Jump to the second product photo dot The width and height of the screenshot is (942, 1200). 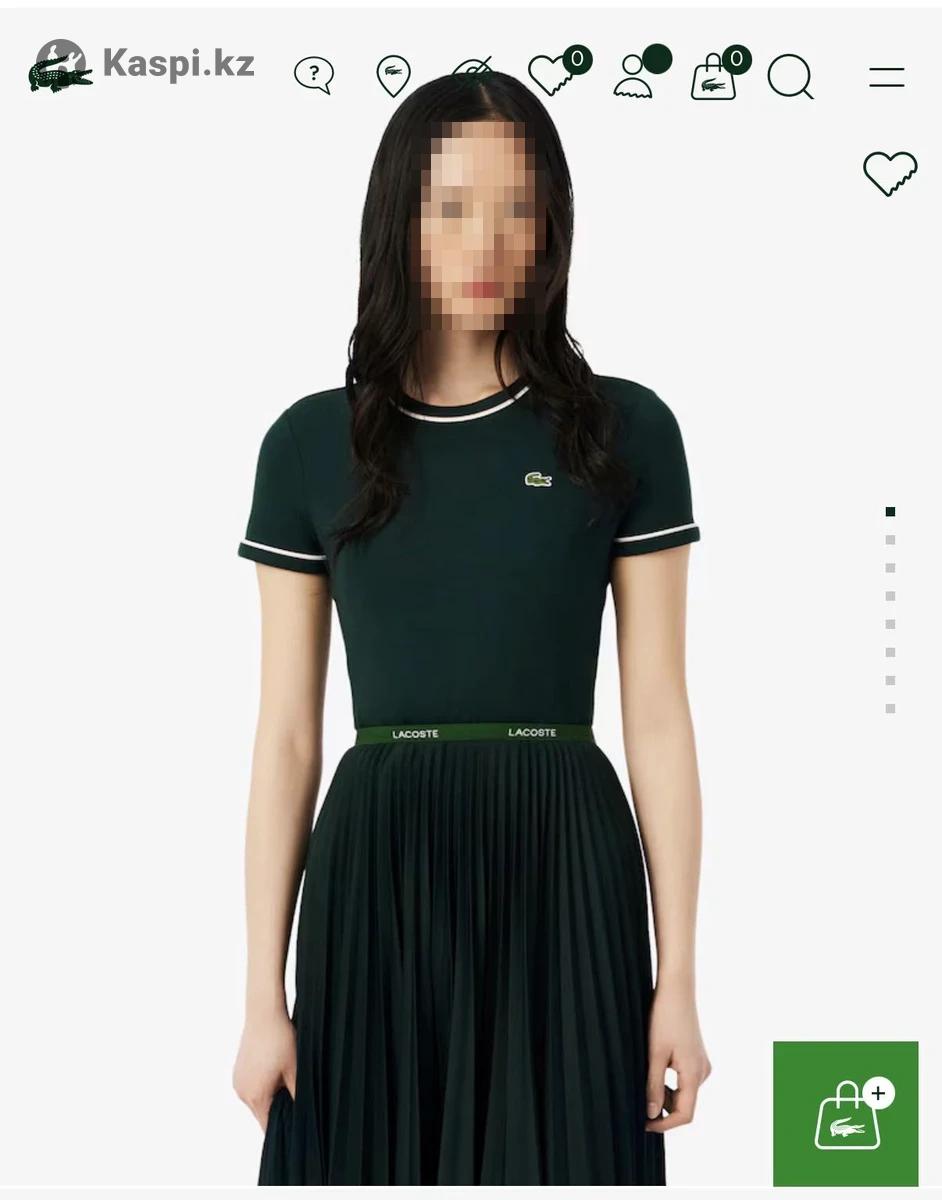tap(890, 540)
